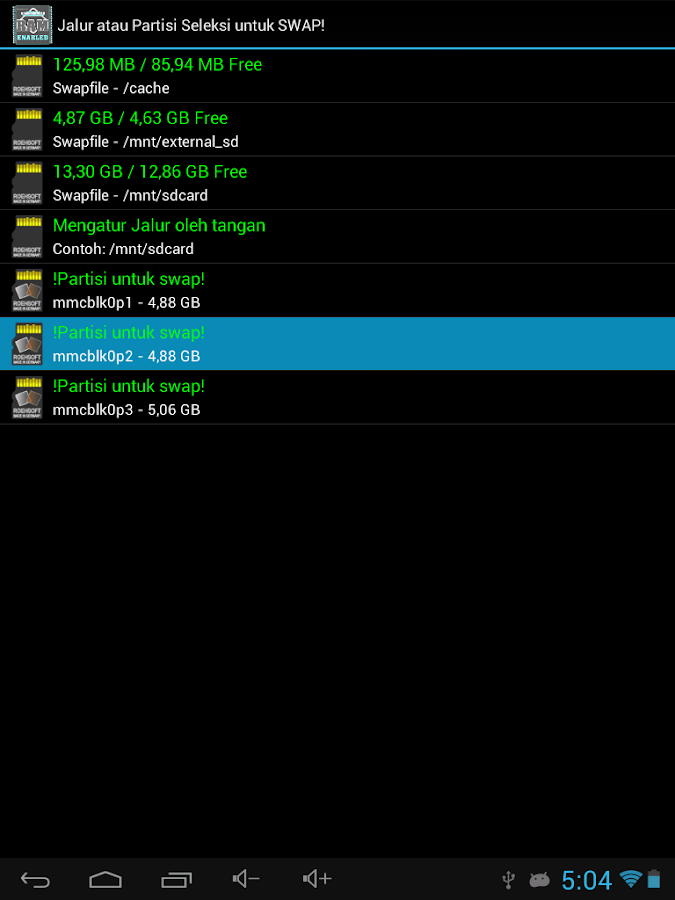Choose the /mnt/external_sd swapfile location
This screenshot has width=675, height=900.
point(337,129)
